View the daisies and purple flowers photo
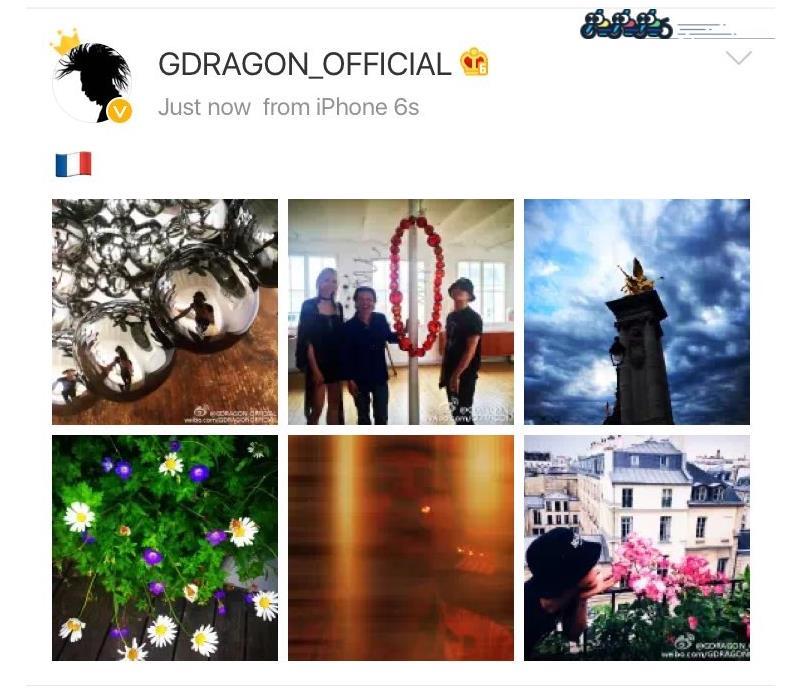The height and width of the screenshot is (693, 785). tap(165, 548)
